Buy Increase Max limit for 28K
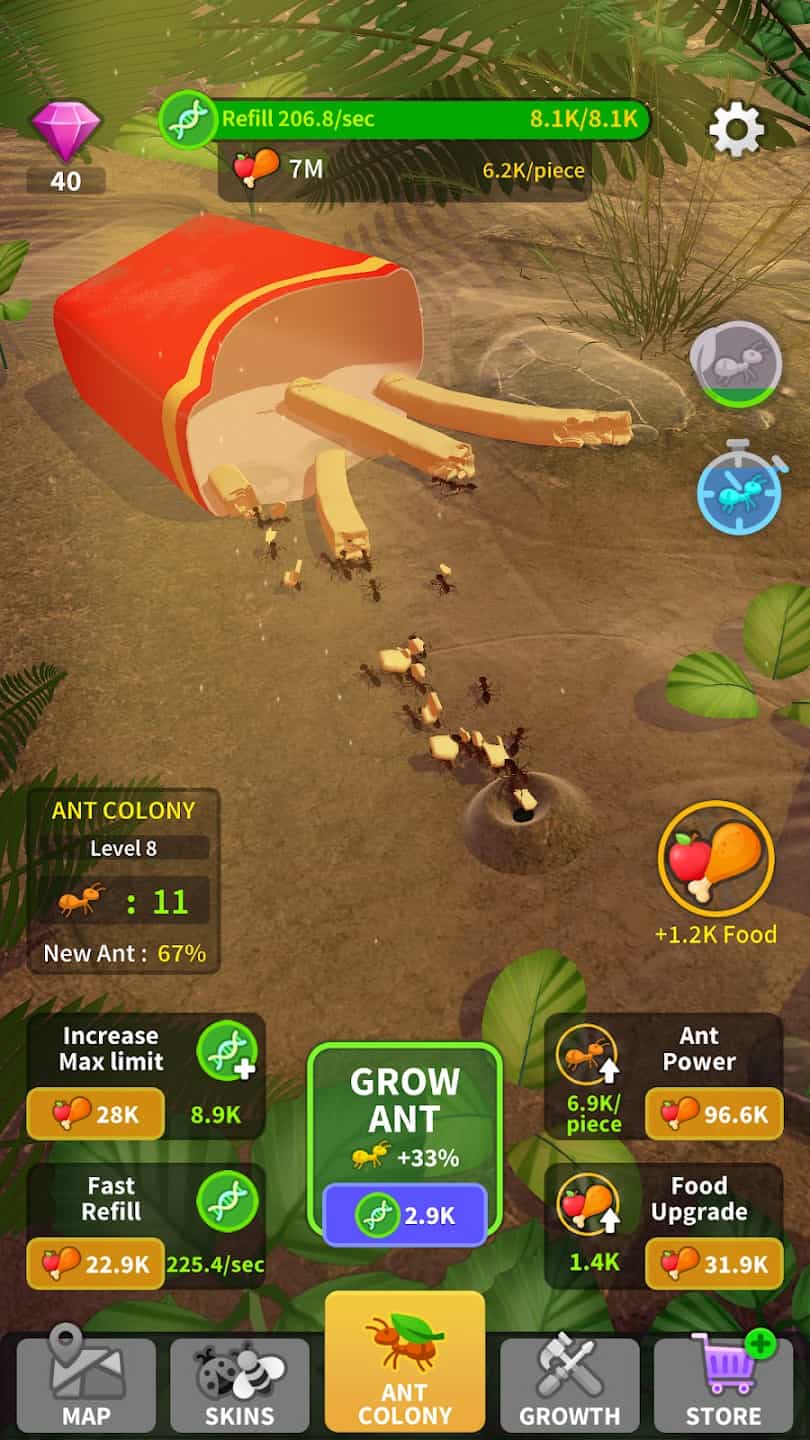Viewport: 810px width, 1440px height. pos(95,1113)
